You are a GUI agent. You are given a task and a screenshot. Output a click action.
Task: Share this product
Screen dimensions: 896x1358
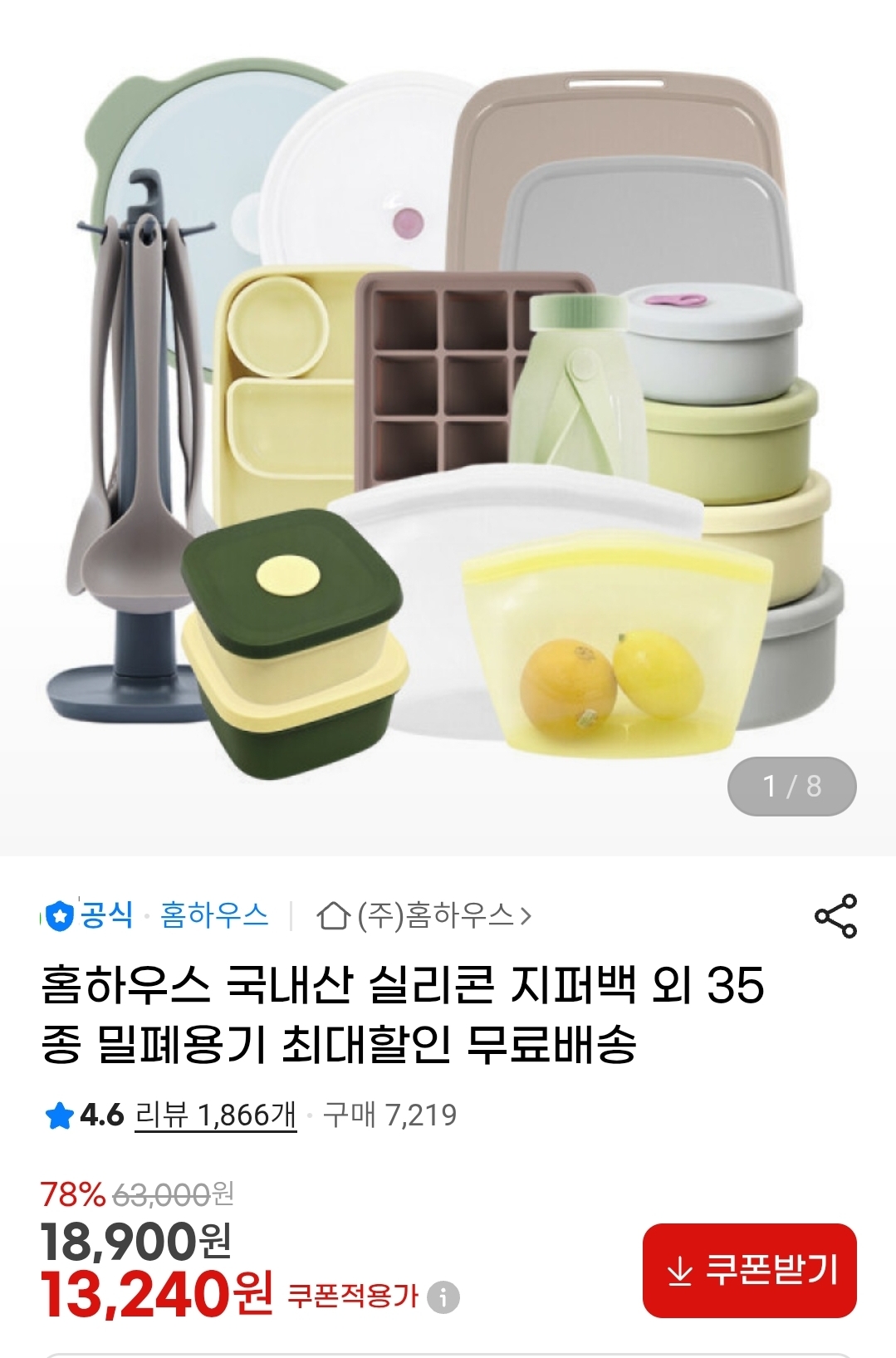click(x=835, y=916)
